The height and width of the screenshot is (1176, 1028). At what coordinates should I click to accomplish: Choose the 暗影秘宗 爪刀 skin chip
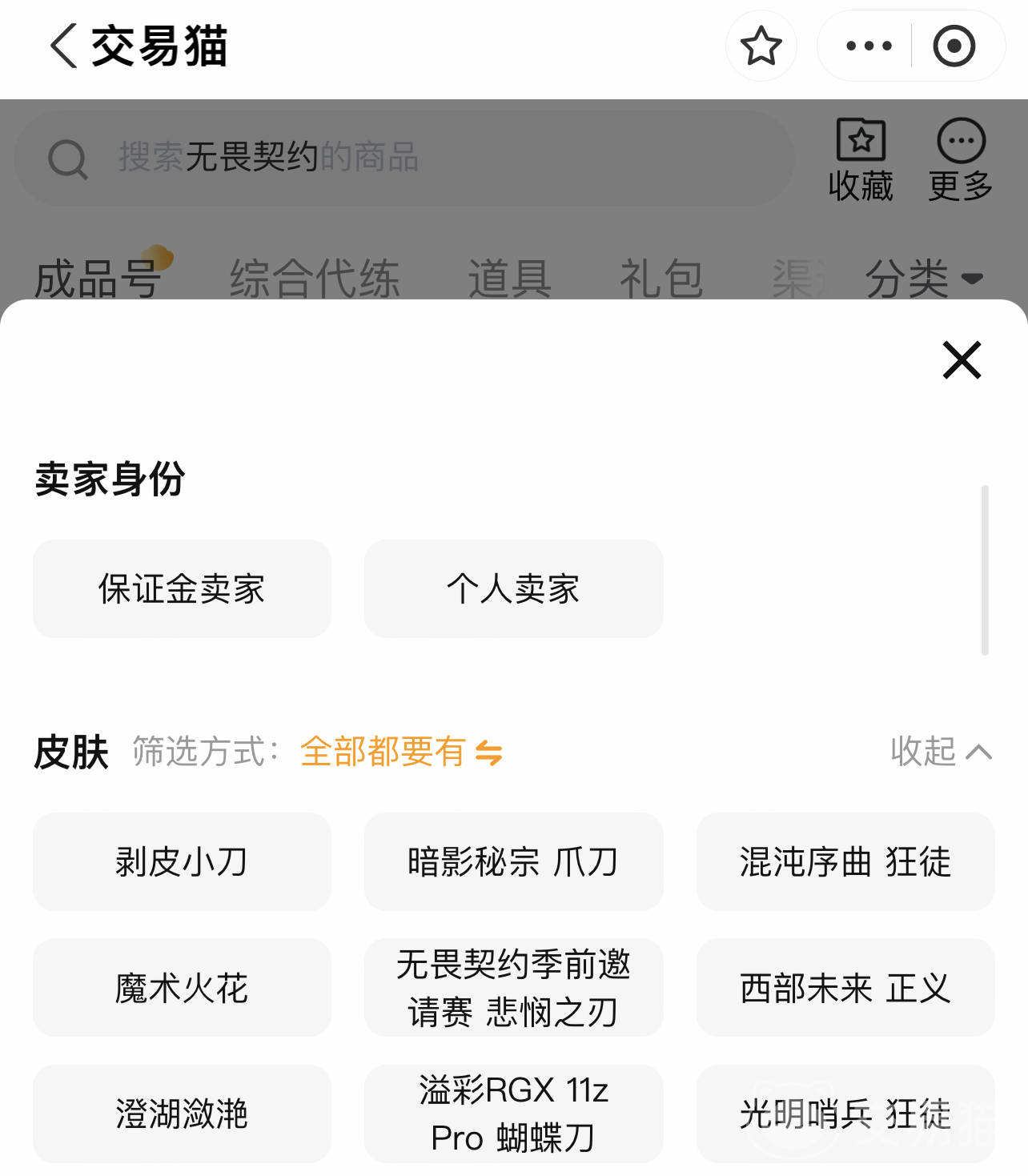pos(513,862)
